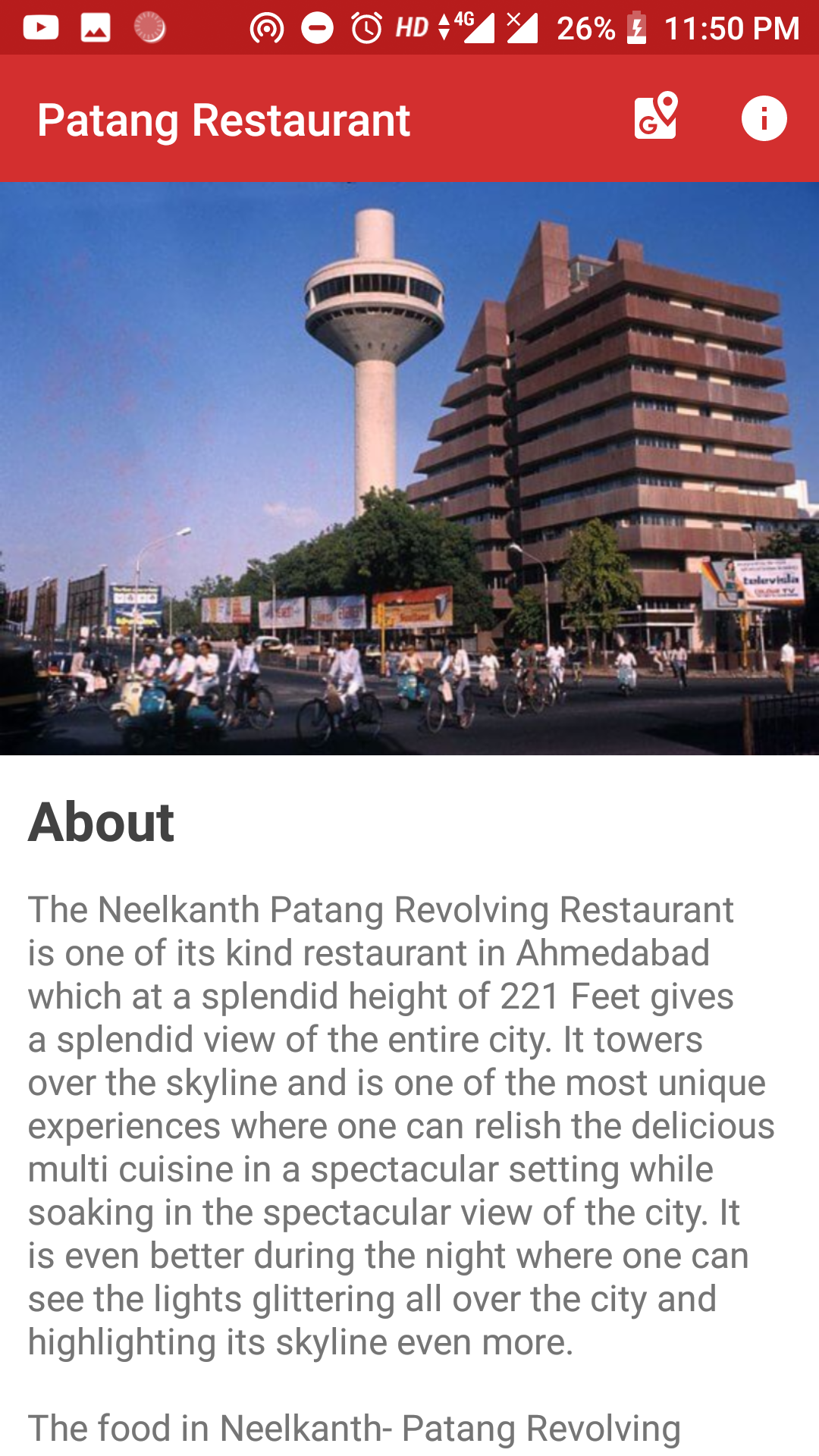Open the info icon in app bar

click(764, 118)
